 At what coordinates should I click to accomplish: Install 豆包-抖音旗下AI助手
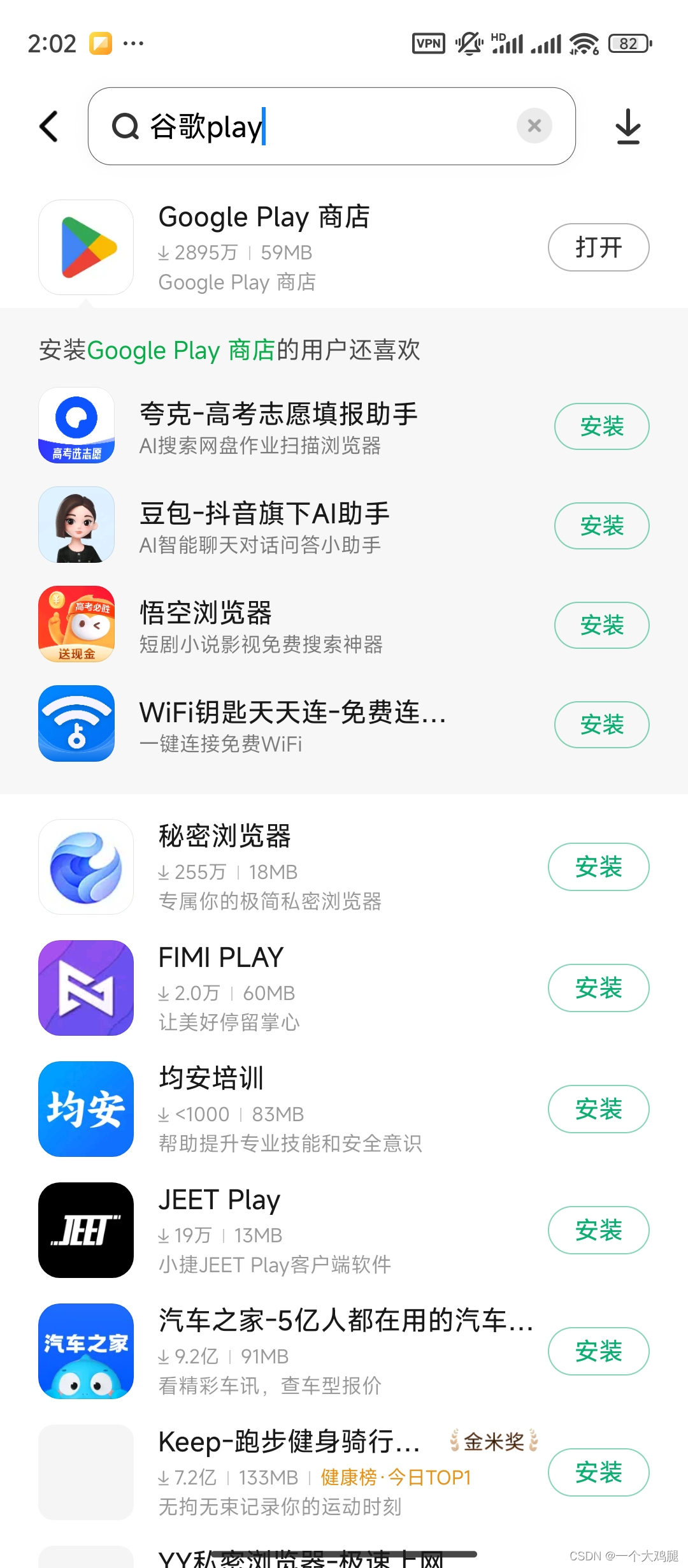point(601,526)
